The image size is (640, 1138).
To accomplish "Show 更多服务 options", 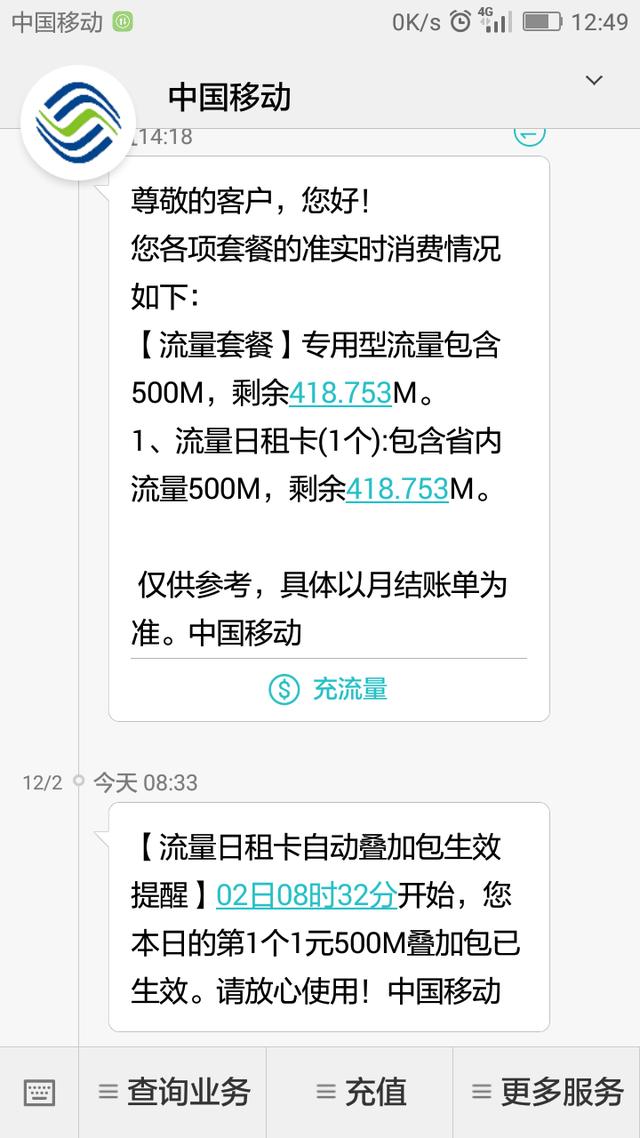I will pos(547,1093).
